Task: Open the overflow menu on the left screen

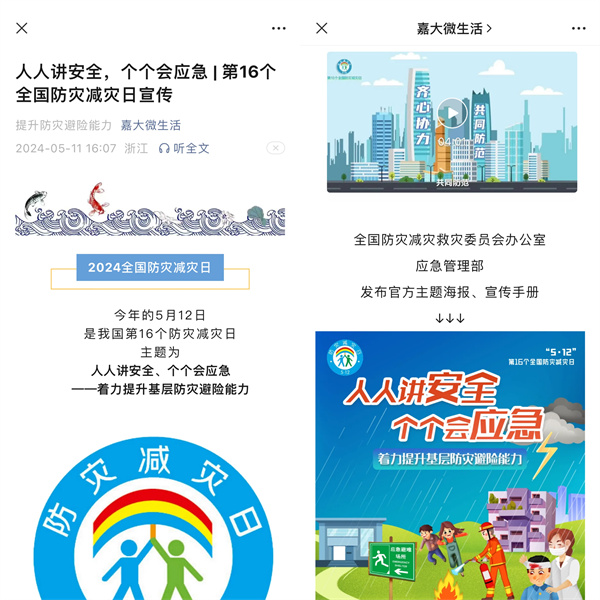Action: (x=278, y=28)
